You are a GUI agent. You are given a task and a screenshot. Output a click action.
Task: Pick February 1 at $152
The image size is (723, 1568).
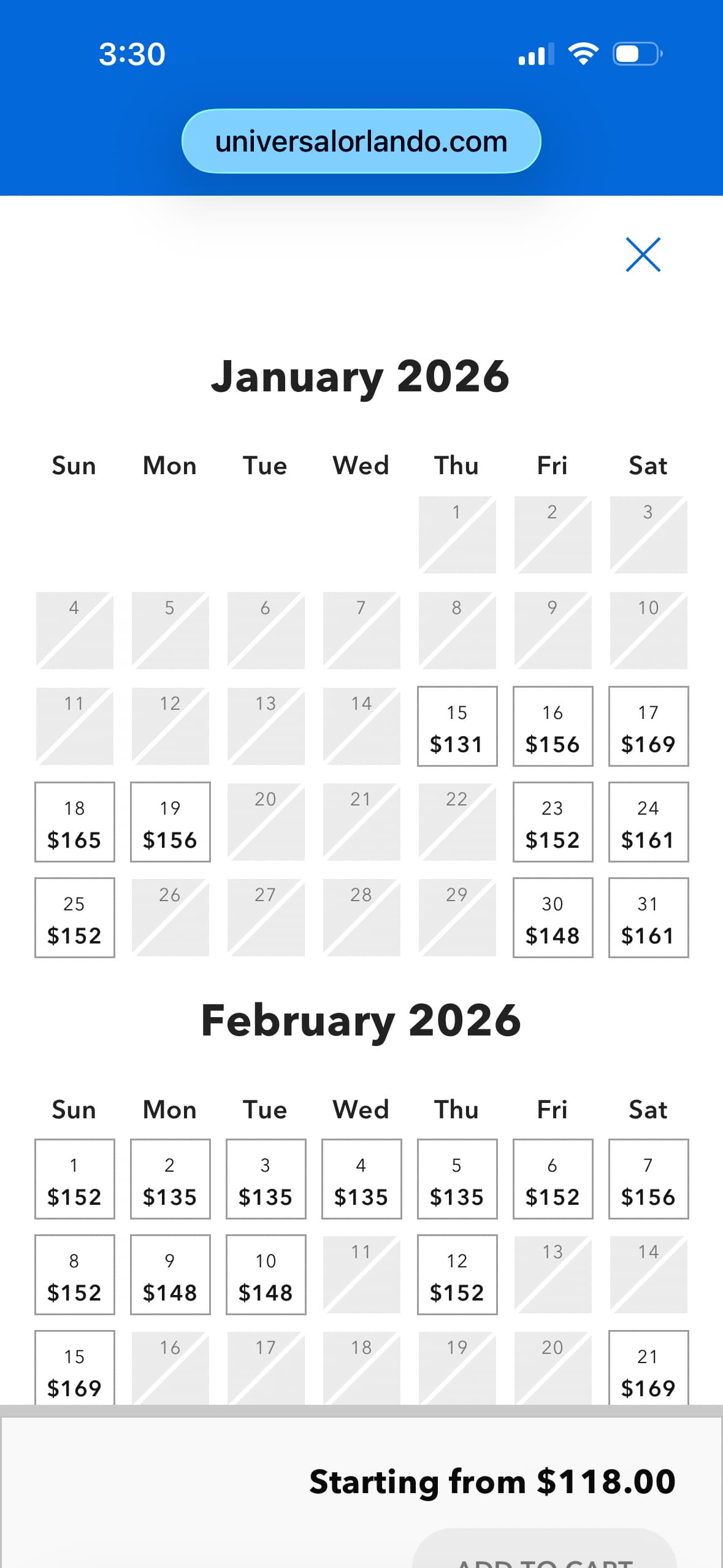tap(74, 1179)
